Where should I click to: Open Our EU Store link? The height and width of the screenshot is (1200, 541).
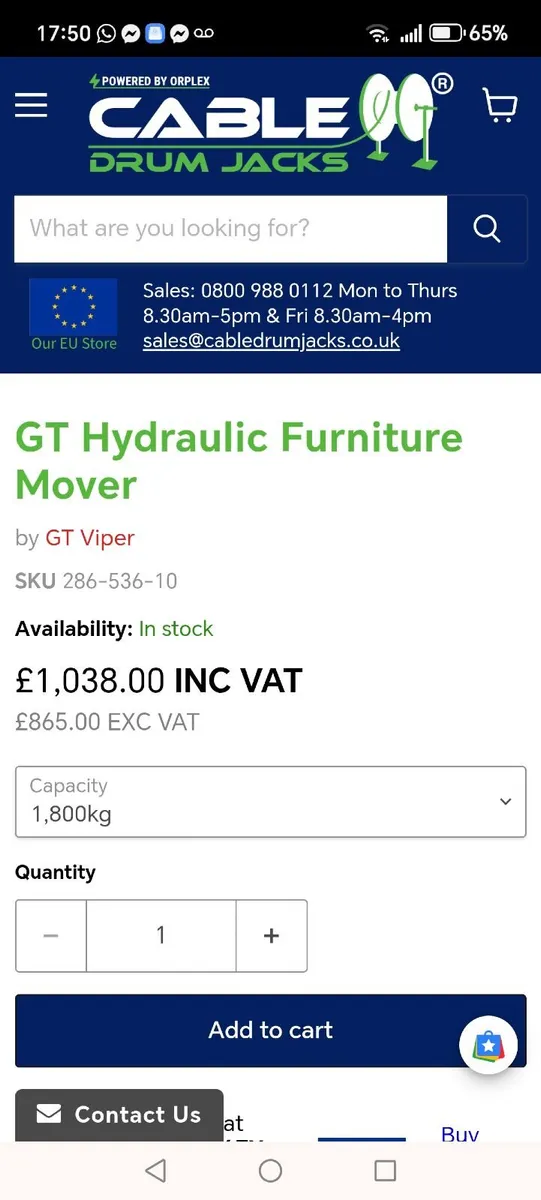74,315
